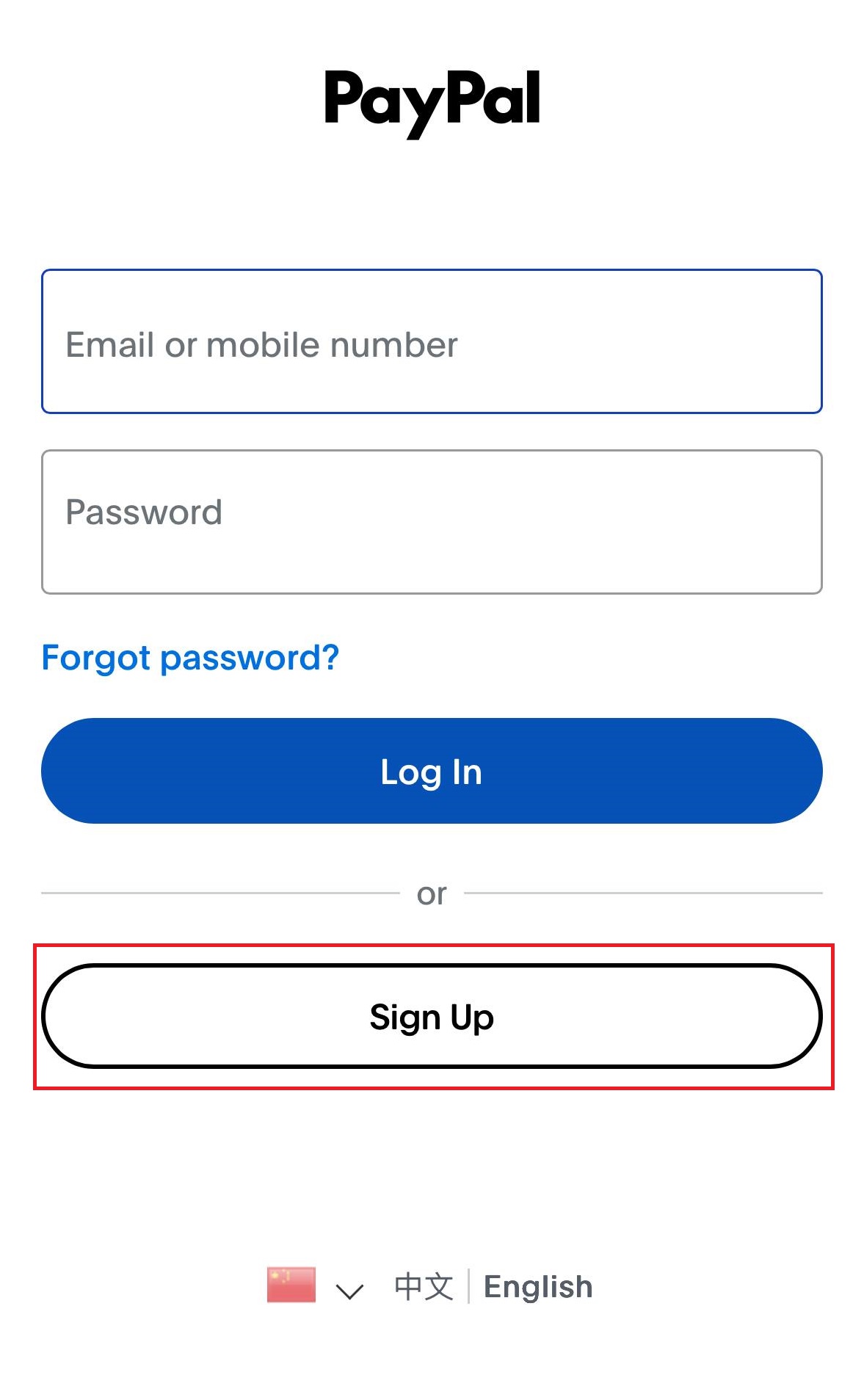Tap the Password field
The height and width of the screenshot is (1400, 864).
coord(432,522)
